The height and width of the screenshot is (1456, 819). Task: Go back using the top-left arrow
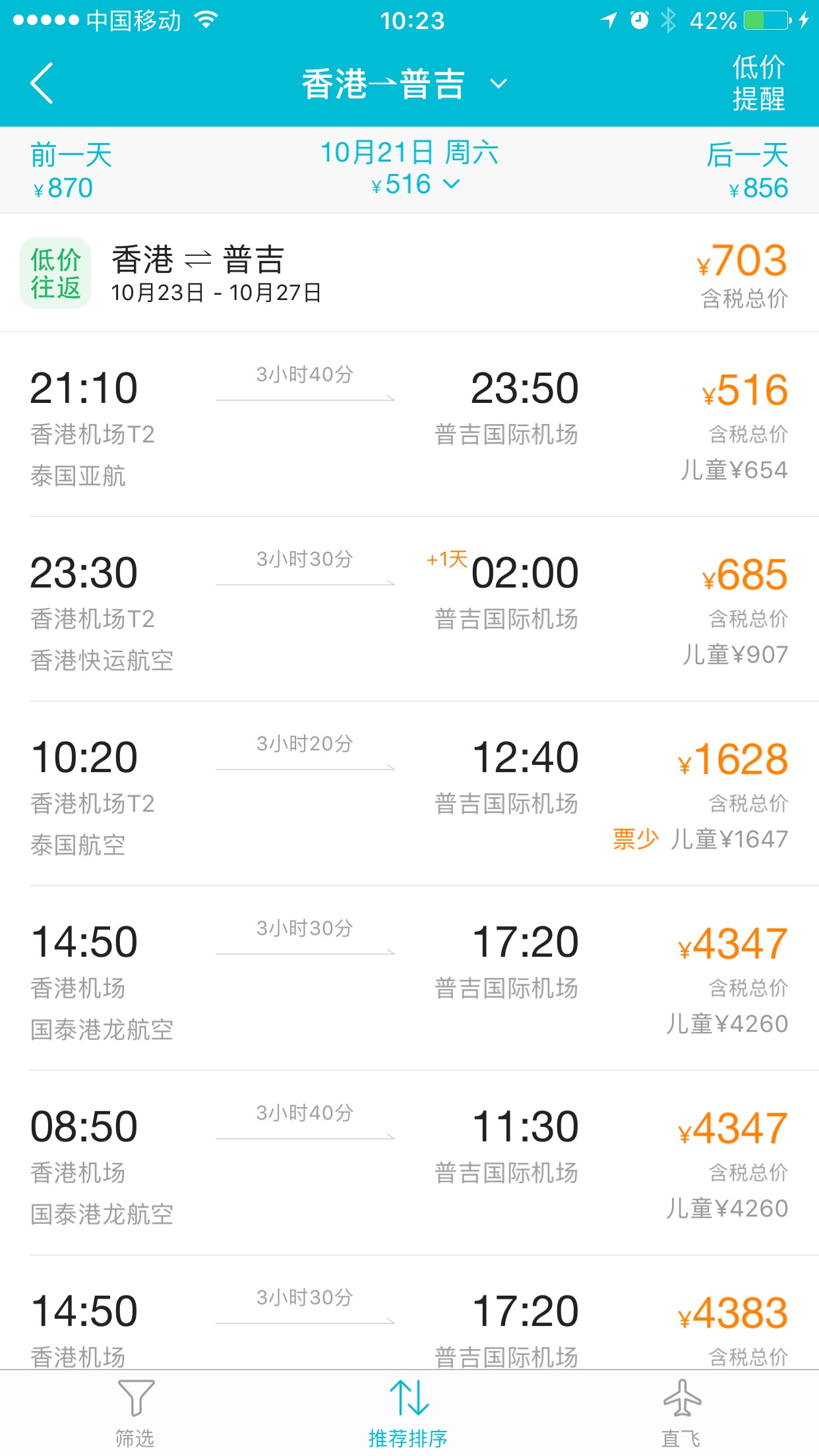pos(42,84)
